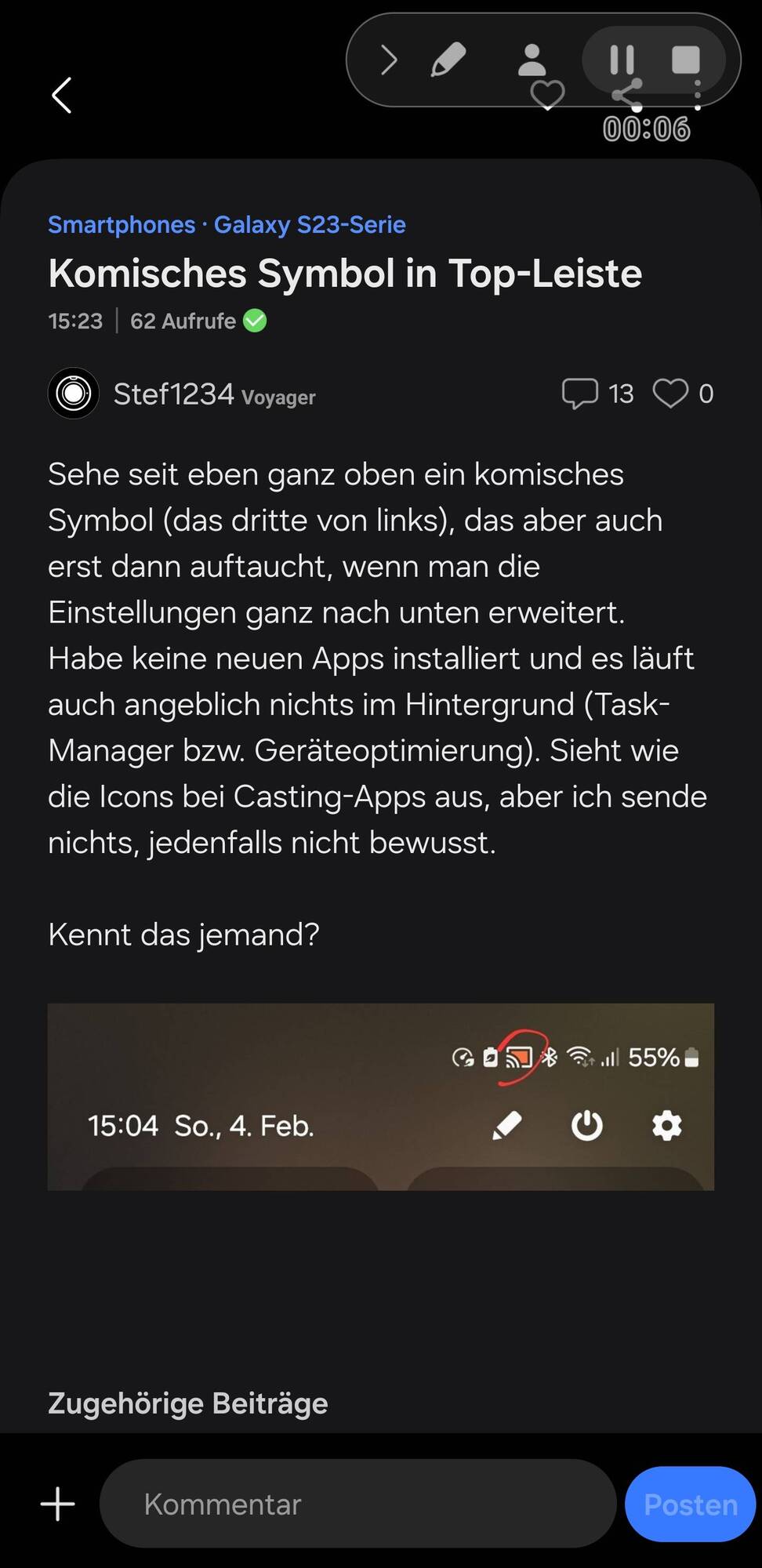This screenshot has width=762, height=1568.
Task: Open the Smartphones · Galaxy S23-Serie category
Action: click(x=227, y=225)
